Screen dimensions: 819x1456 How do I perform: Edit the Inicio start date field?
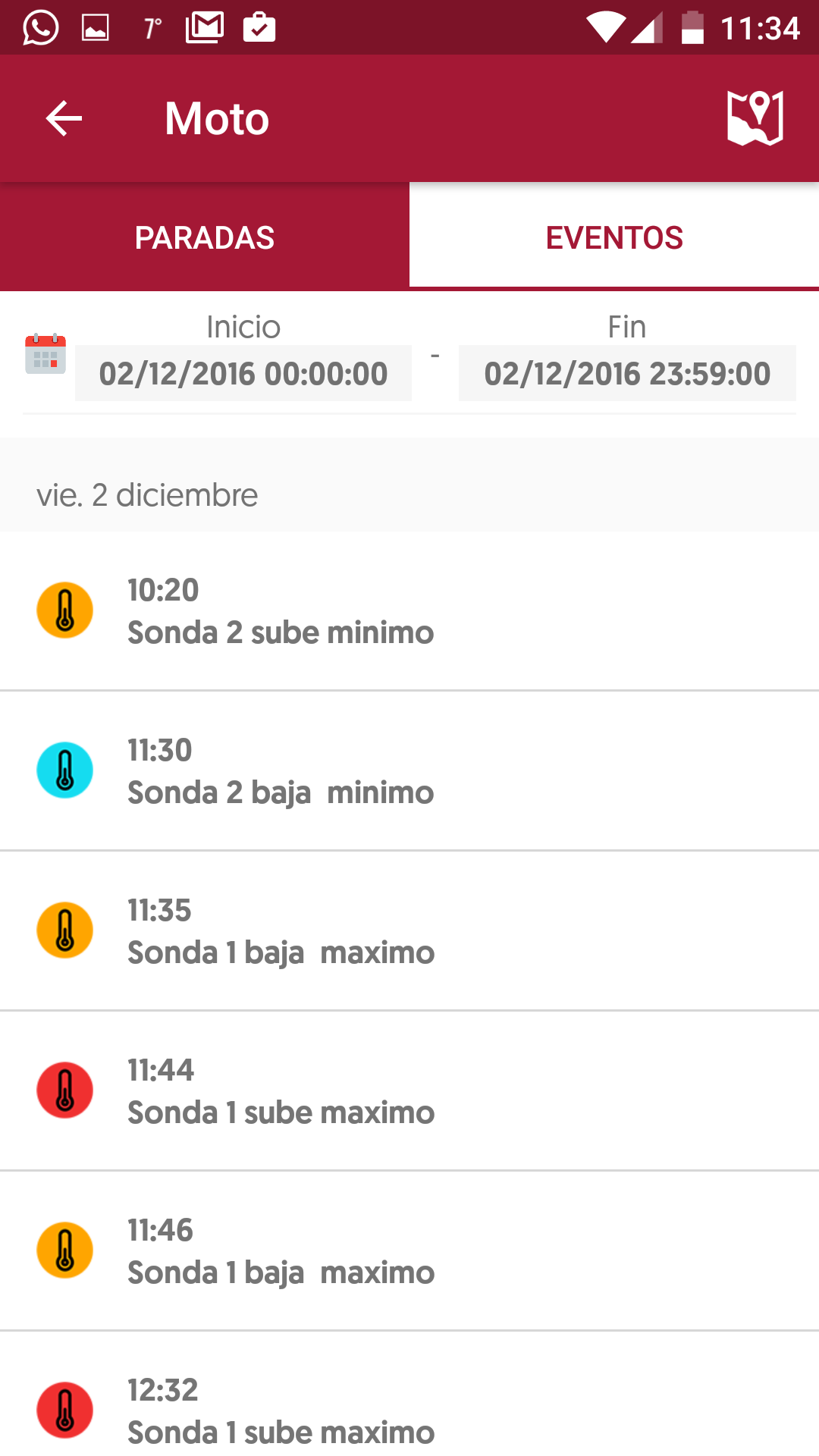click(243, 373)
